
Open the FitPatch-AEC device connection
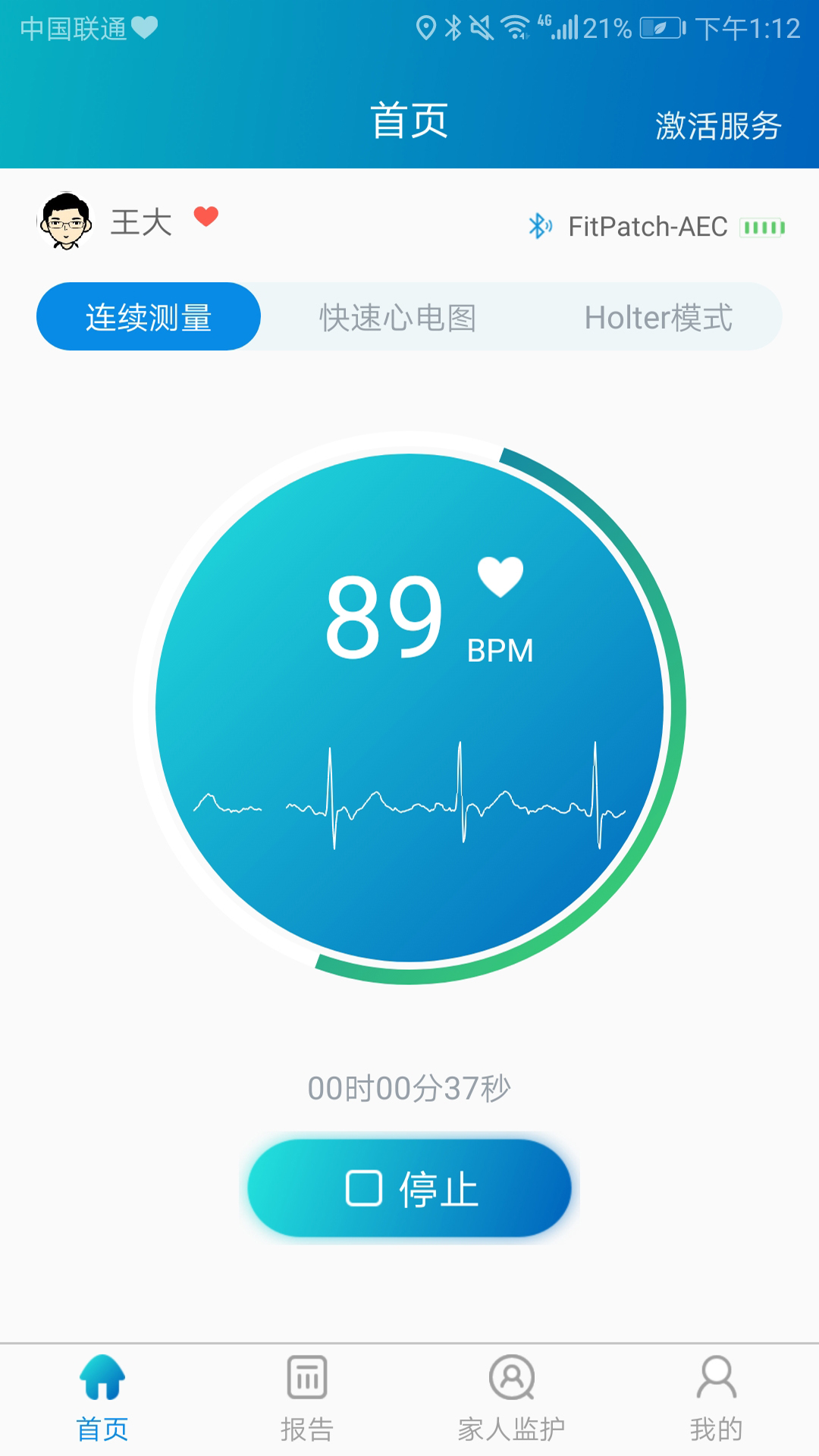(x=647, y=227)
